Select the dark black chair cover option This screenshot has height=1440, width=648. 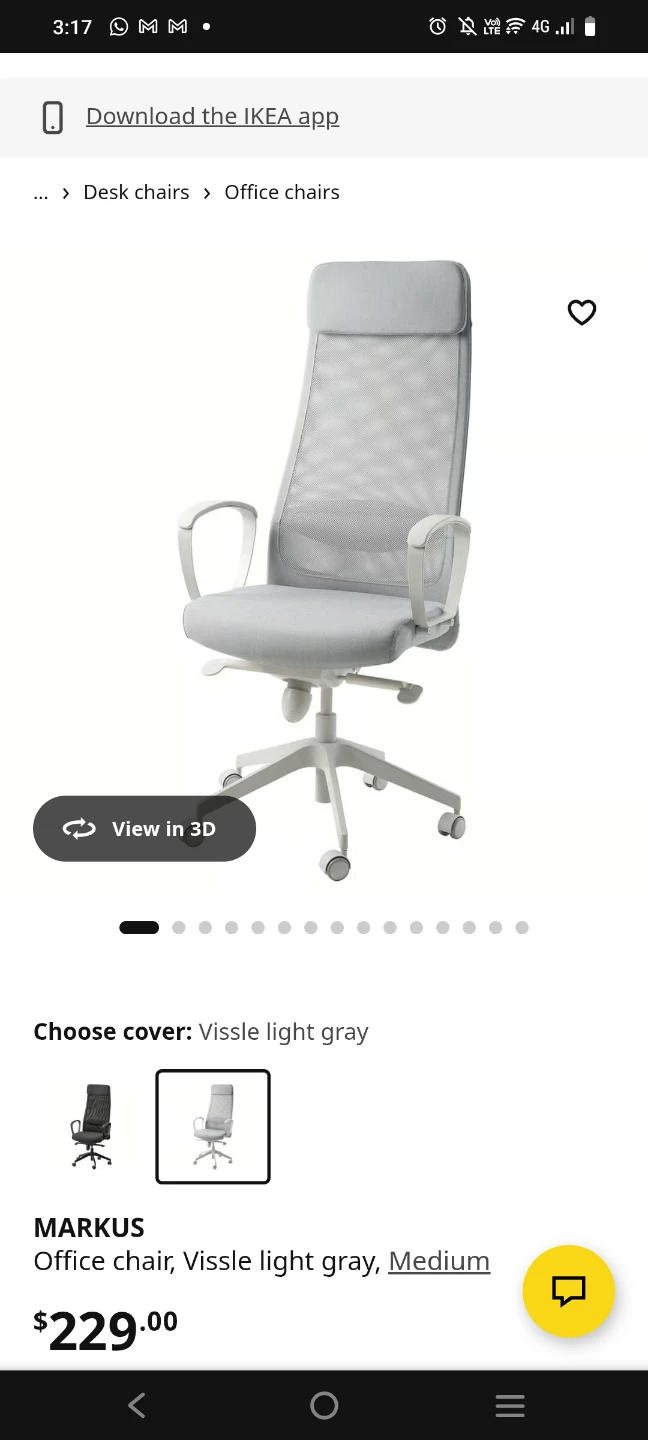click(92, 1126)
